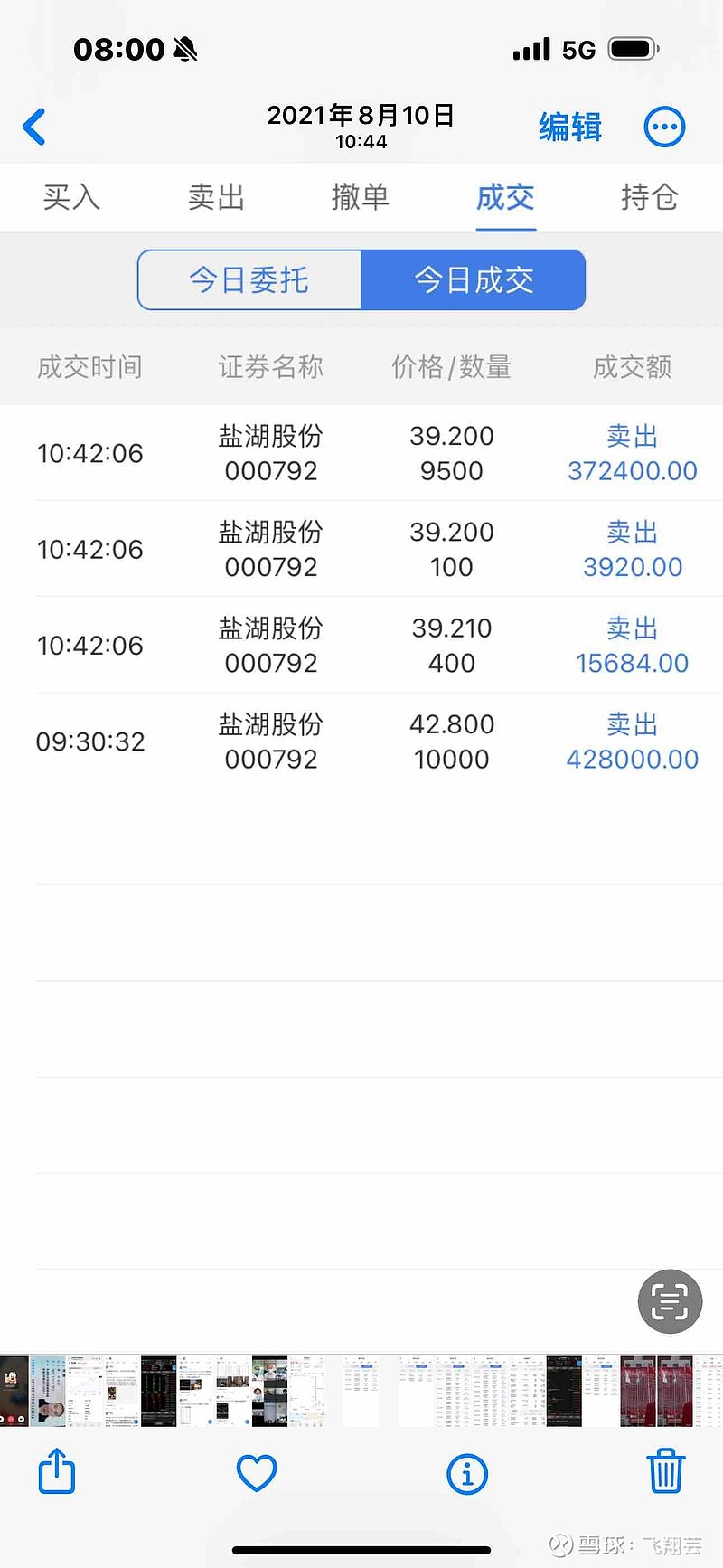Show the photo info details

[467, 1474]
